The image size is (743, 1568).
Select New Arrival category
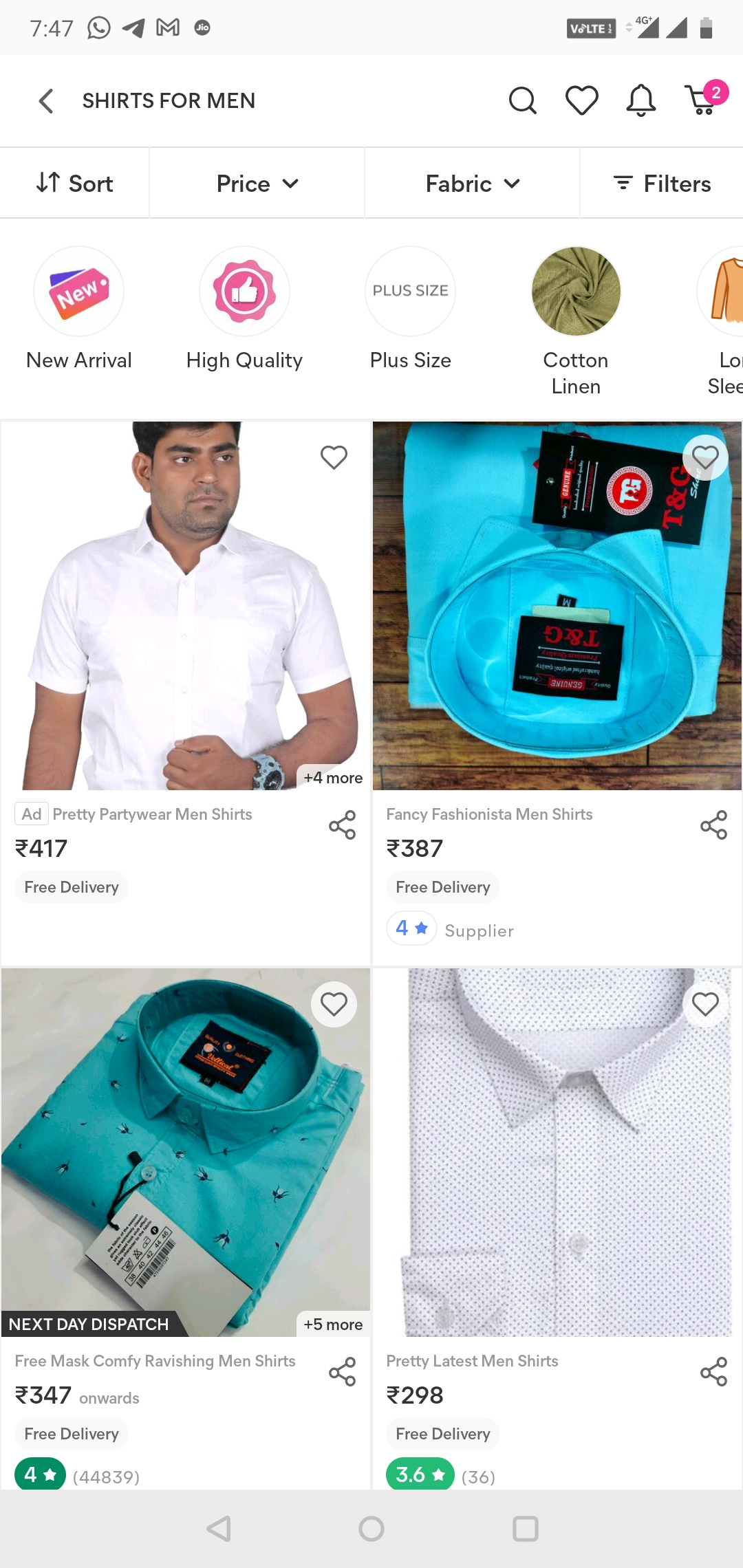[79, 292]
